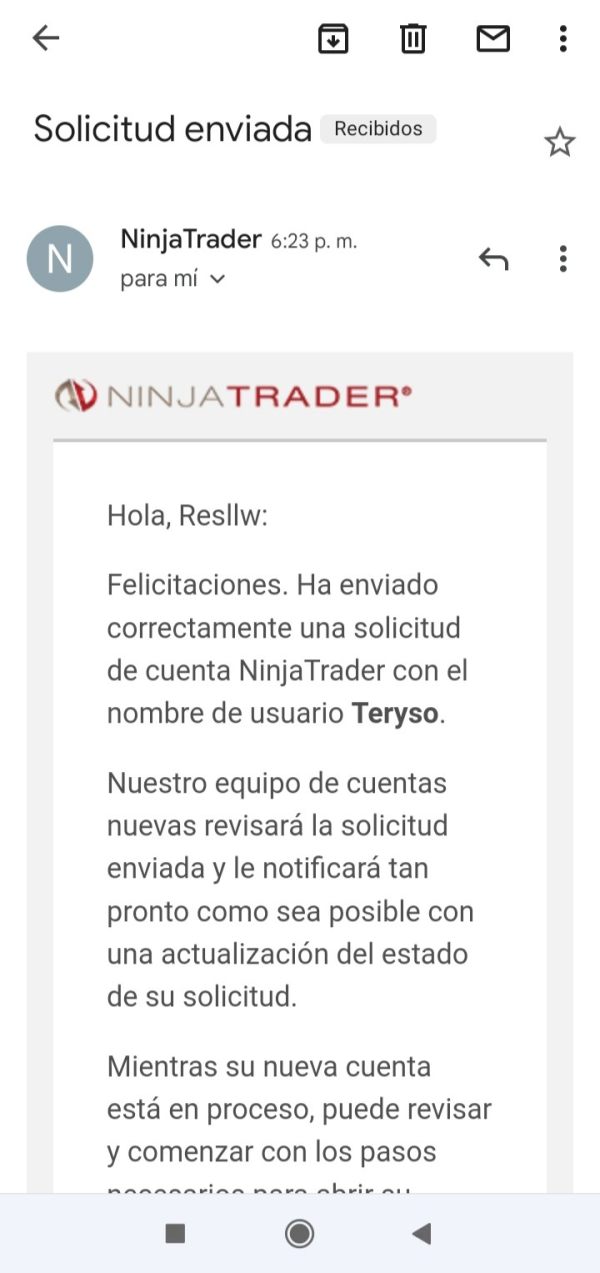Star the Solicitud enviada email

(x=560, y=142)
